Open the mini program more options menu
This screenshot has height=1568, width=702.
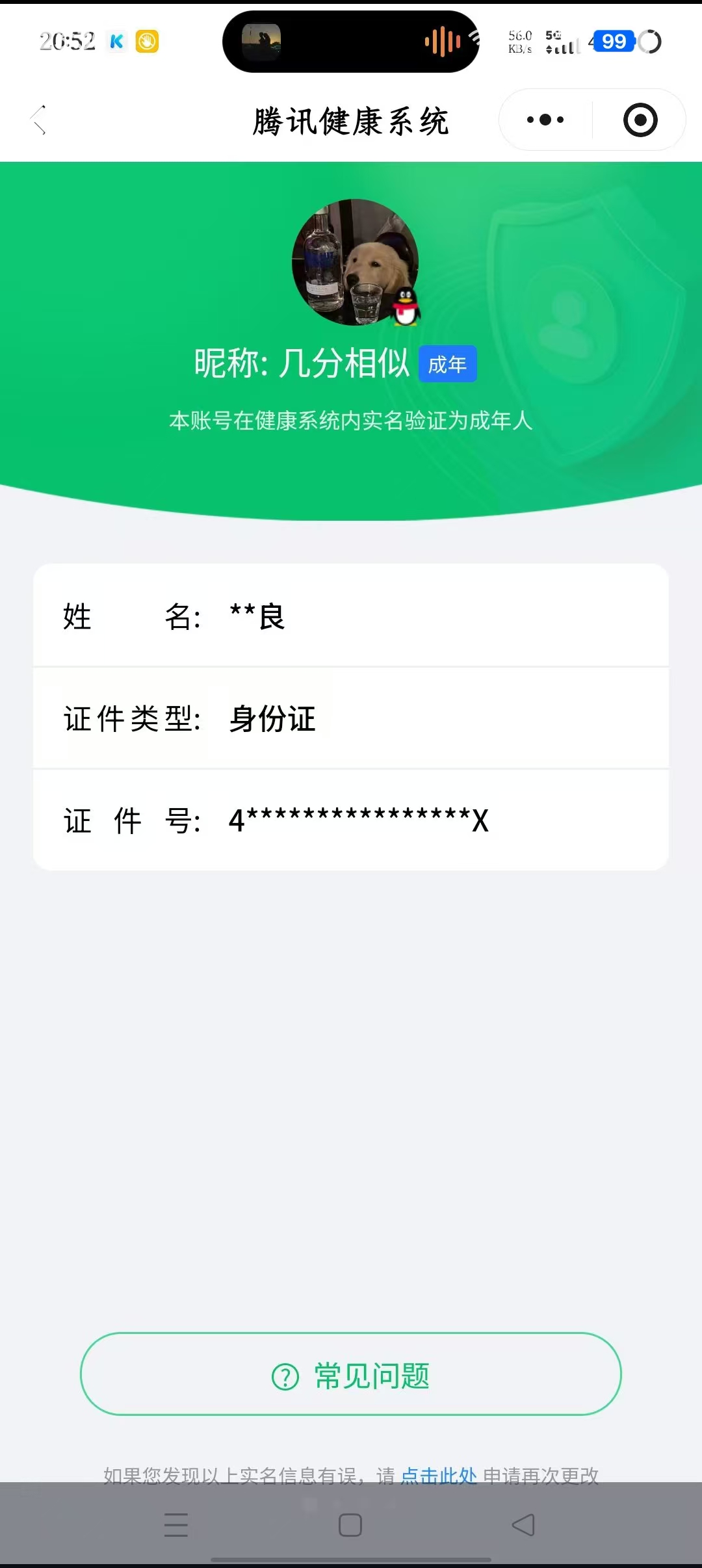click(x=543, y=120)
